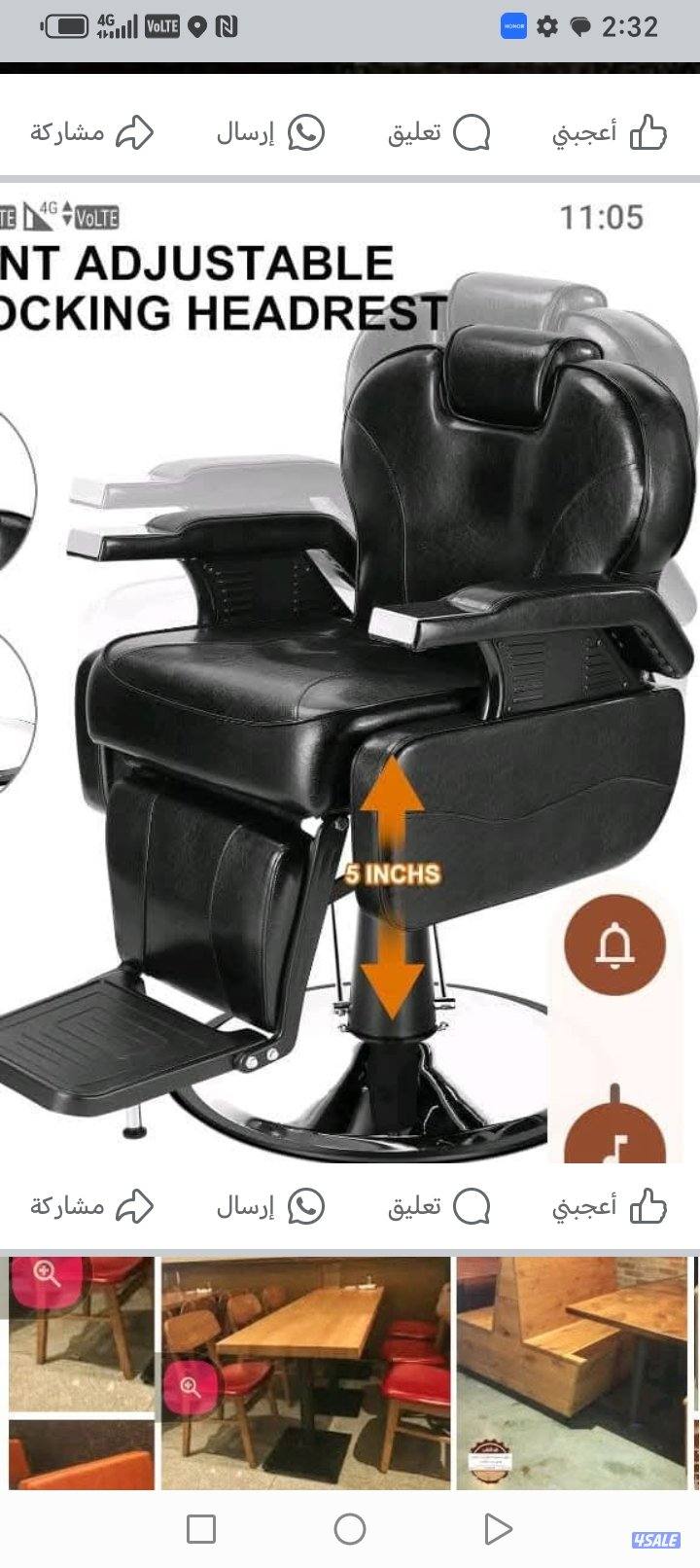Send the barber chair post via WhatsApp

click(x=270, y=1206)
